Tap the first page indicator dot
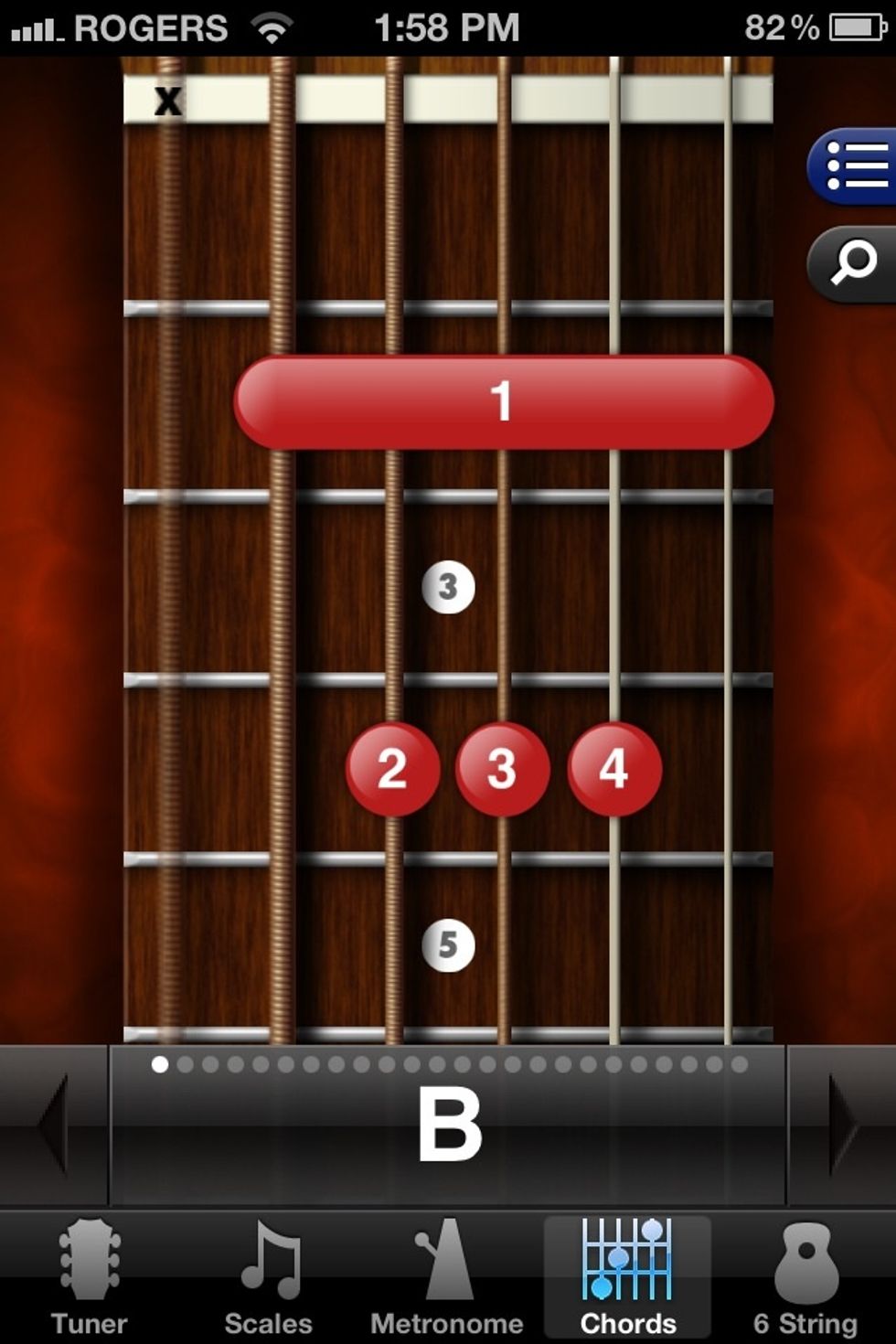896x1344 pixels. tap(161, 1063)
